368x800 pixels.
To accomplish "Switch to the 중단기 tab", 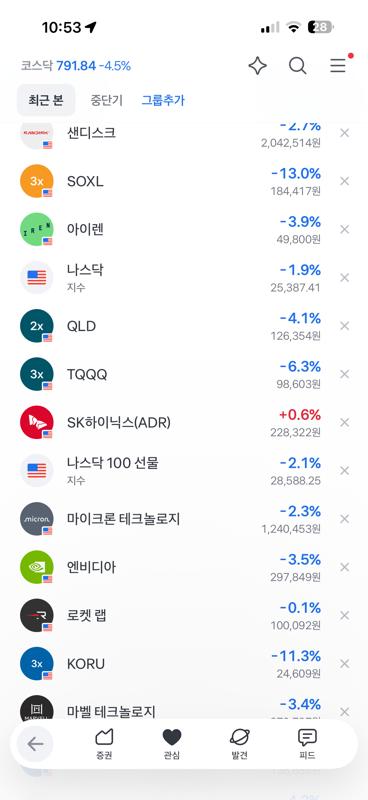I will tap(107, 100).
